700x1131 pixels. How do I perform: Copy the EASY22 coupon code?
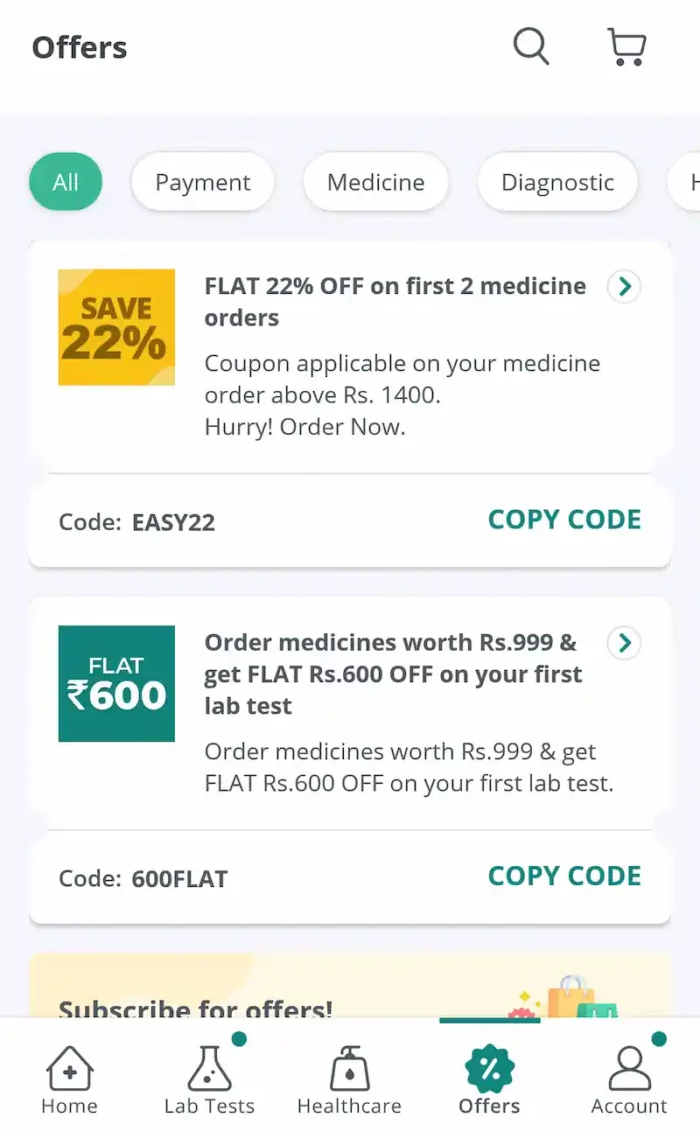(564, 519)
